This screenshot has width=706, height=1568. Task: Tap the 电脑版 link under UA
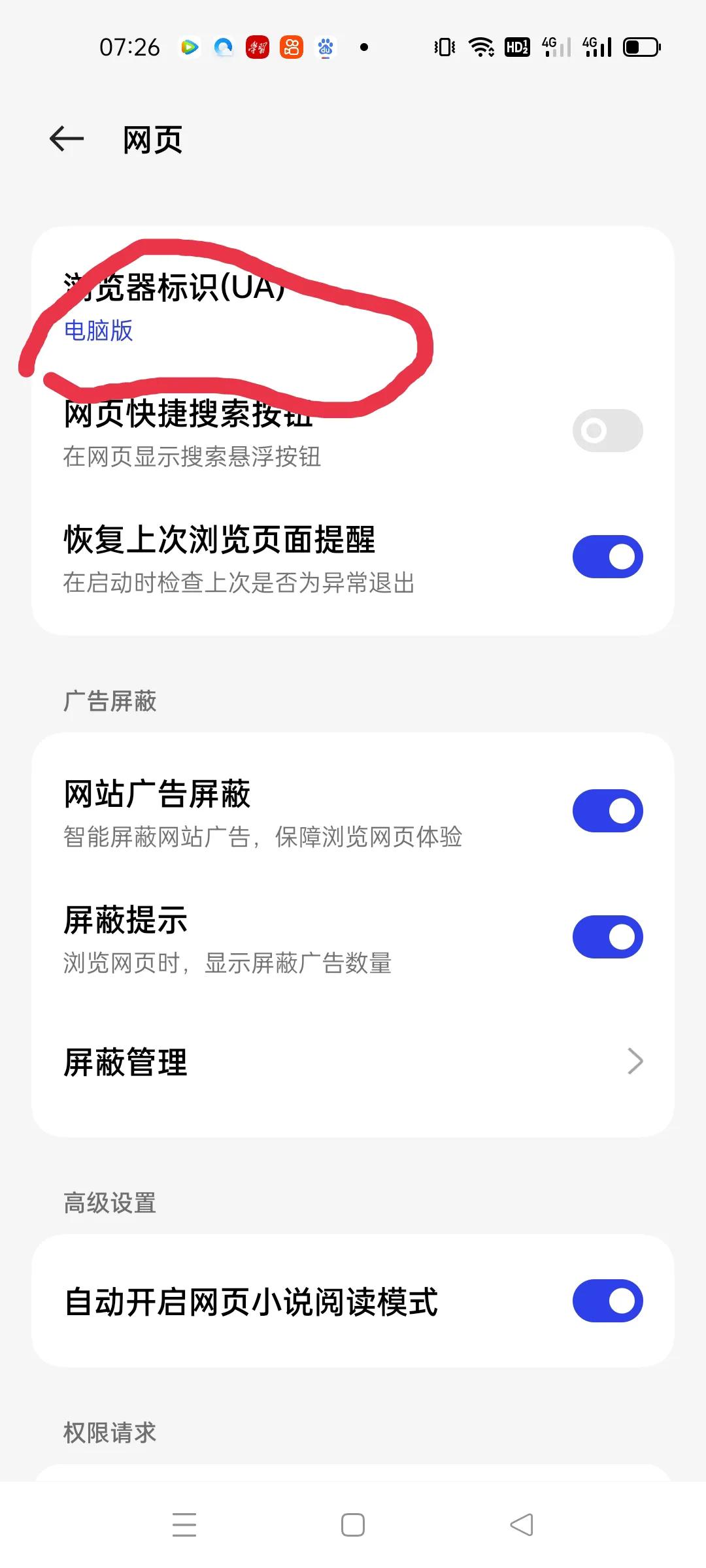pos(99,331)
